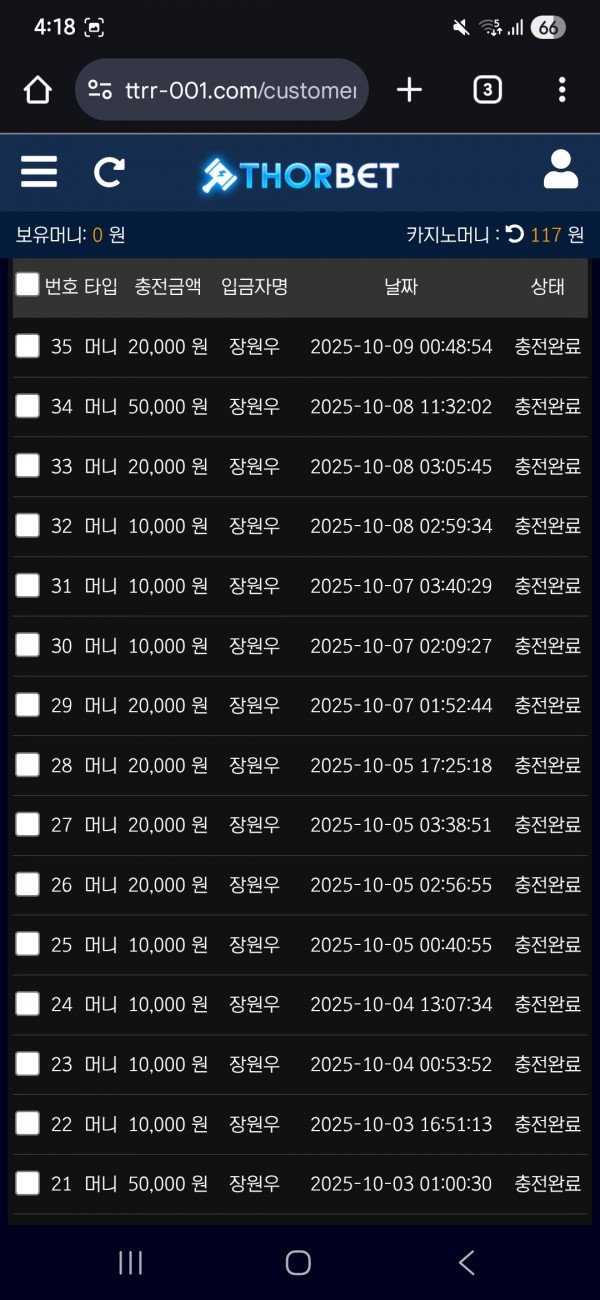Go back using the system back button
The width and height of the screenshot is (600, 1300).
[466, 1262]
